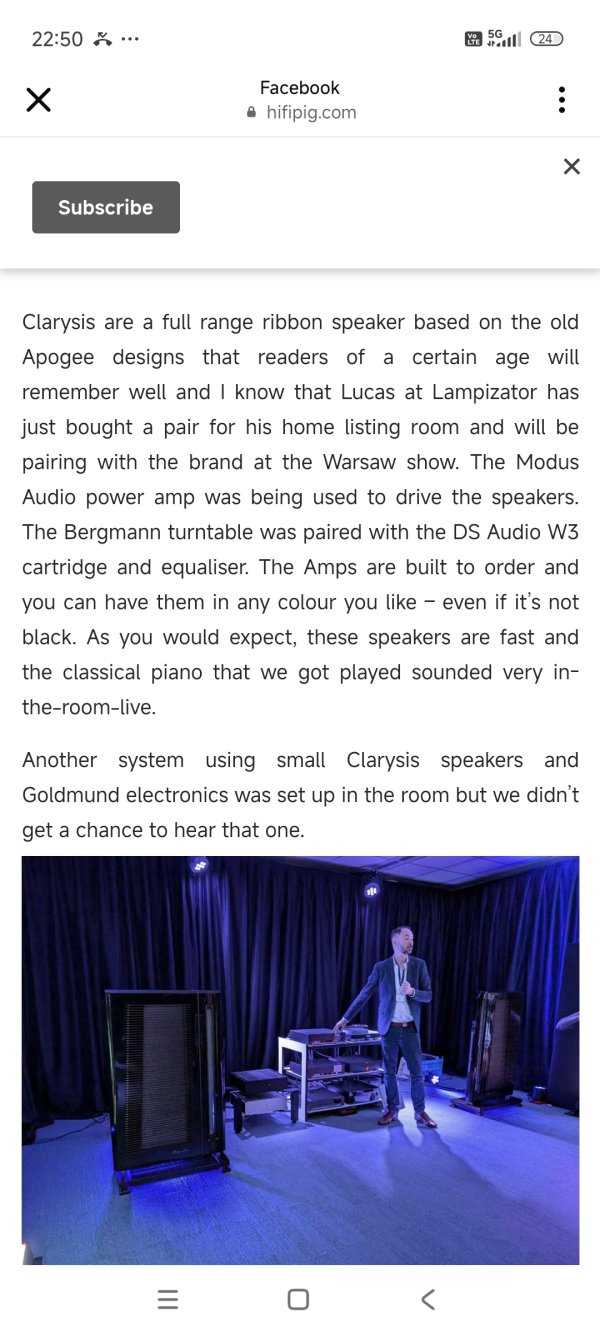Go to home screen
Screen dimensions: 600x1334
[x=298, y=1299]
